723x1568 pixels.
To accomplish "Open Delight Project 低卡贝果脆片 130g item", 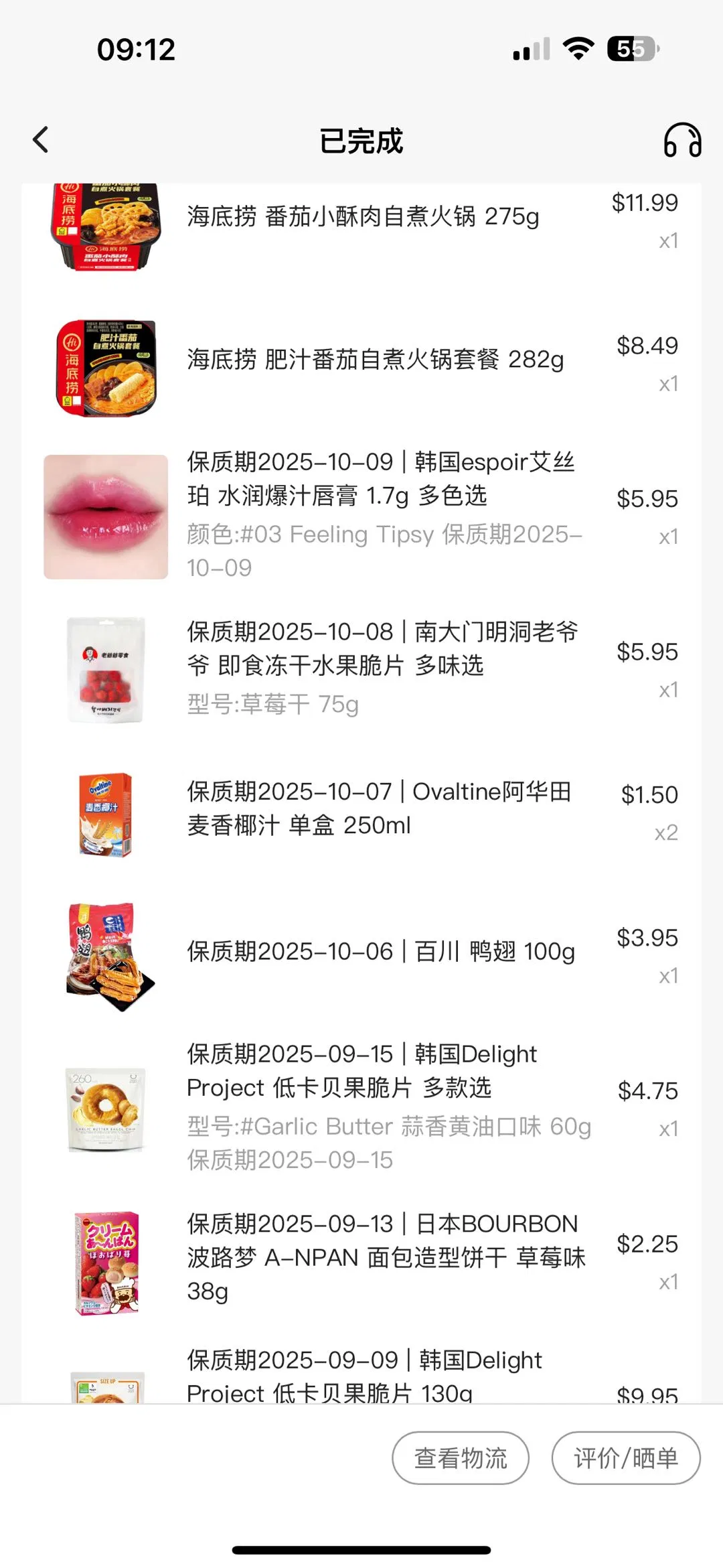I will pos(364,1377).
